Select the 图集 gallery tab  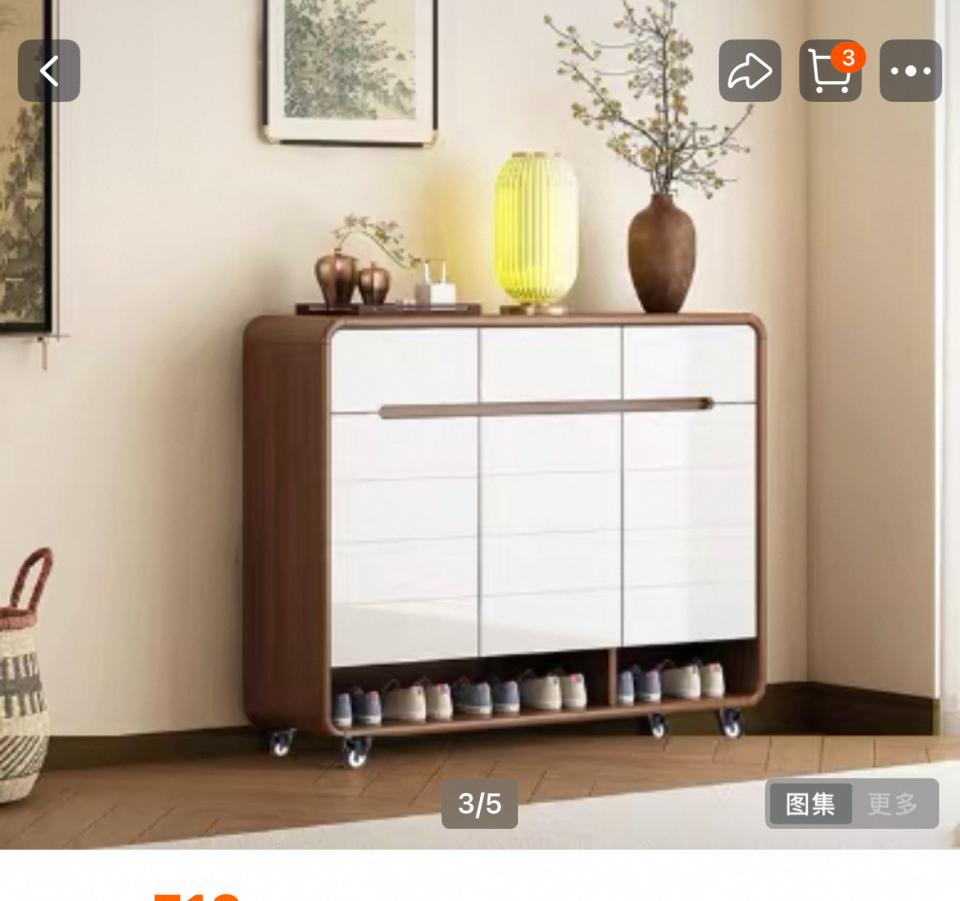point(811,804)
